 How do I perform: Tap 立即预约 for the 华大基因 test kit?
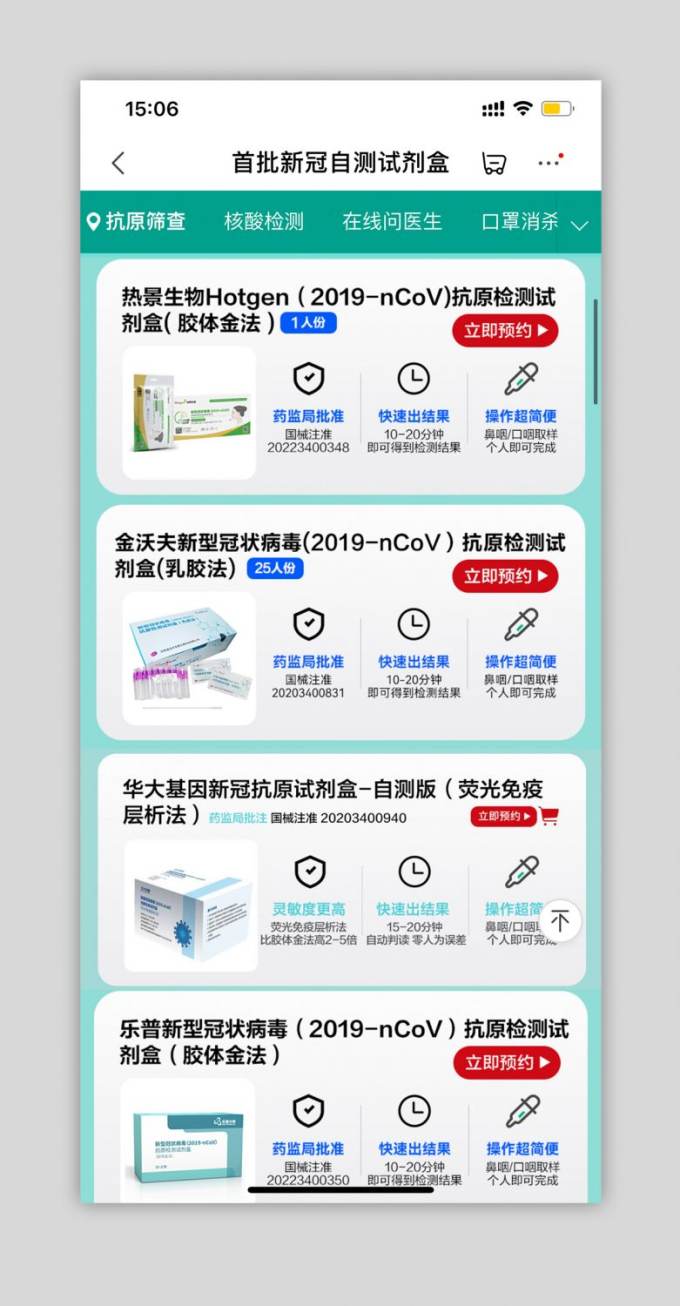[503, 817]
